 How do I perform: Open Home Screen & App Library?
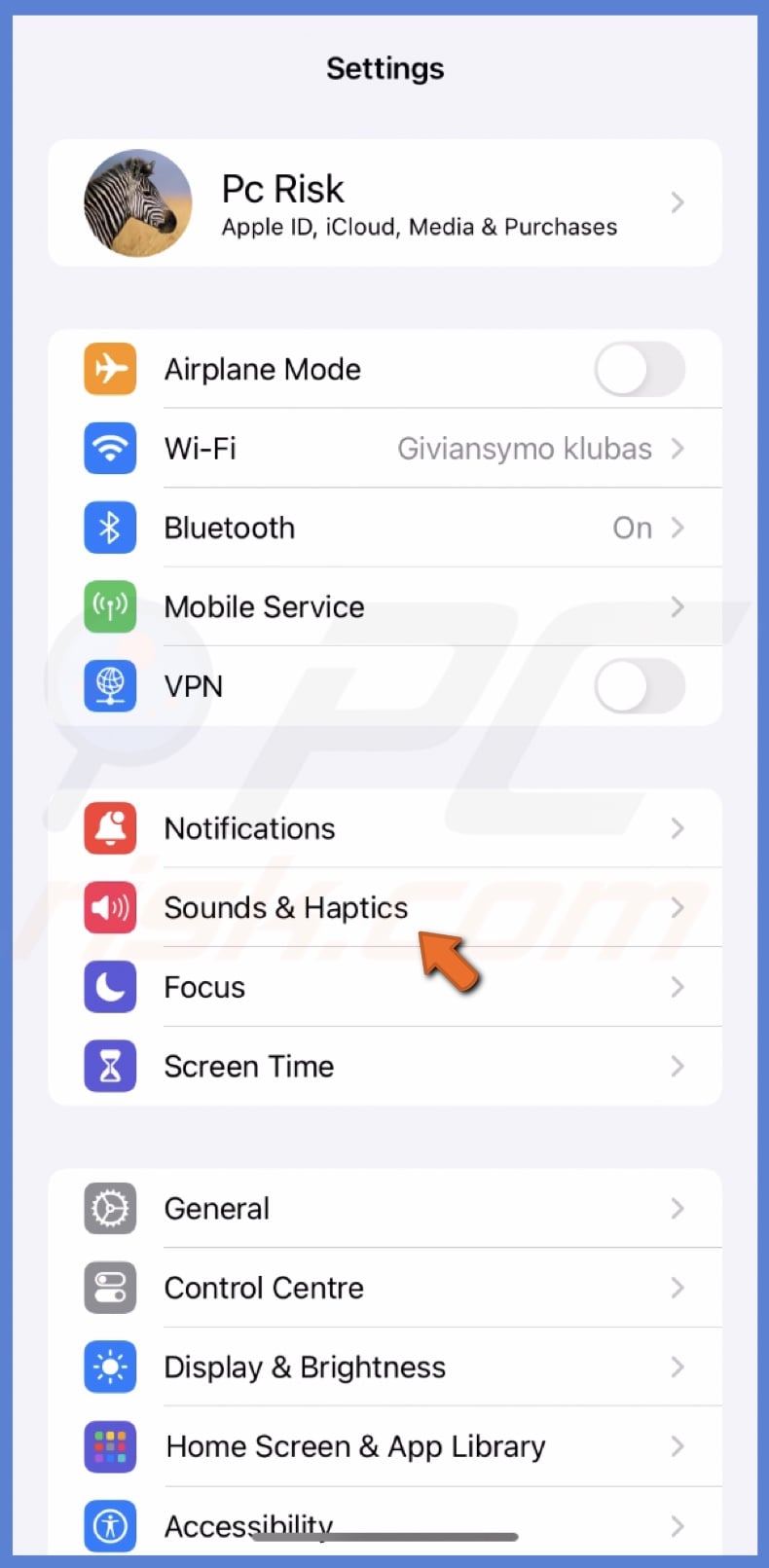[x=384, y=1446]
